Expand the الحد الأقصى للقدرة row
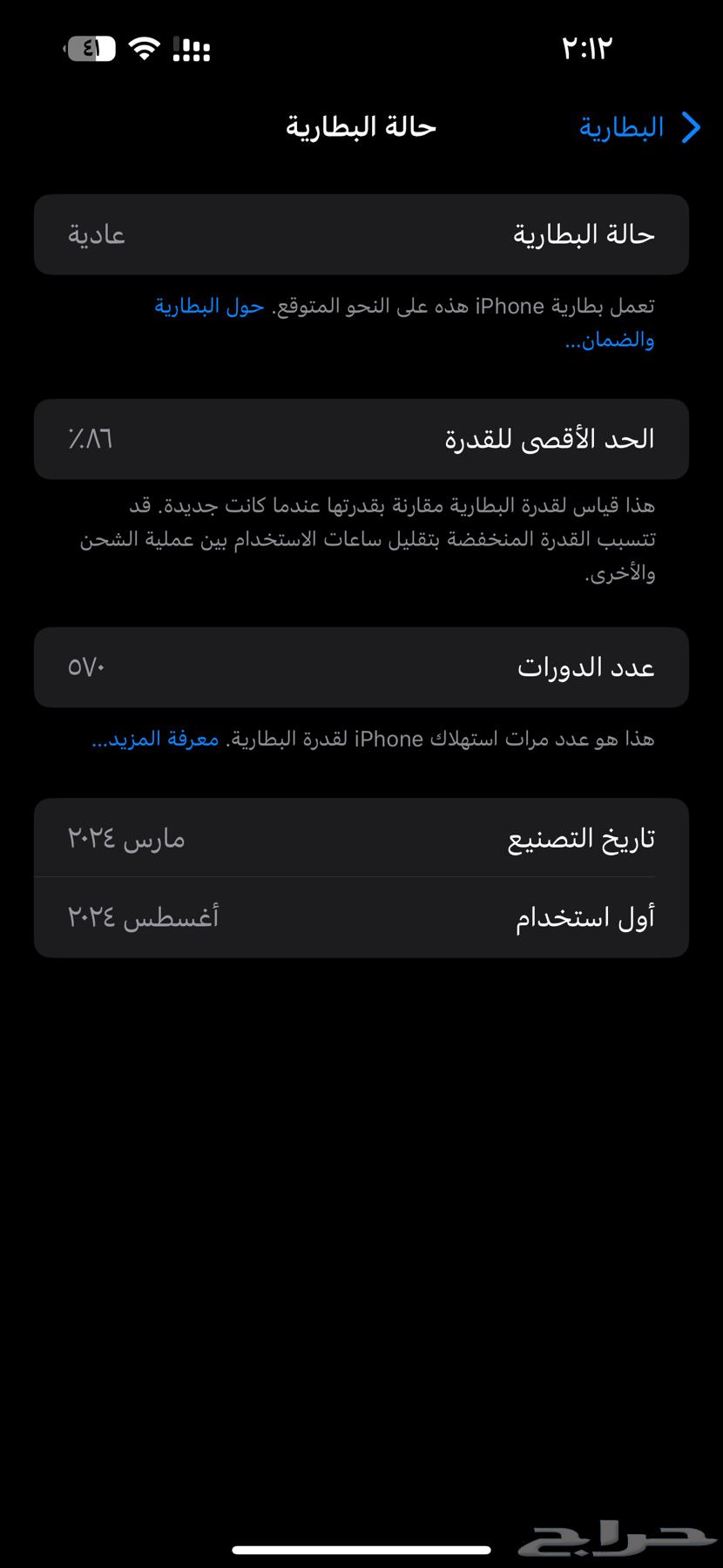 click(361, 439)
